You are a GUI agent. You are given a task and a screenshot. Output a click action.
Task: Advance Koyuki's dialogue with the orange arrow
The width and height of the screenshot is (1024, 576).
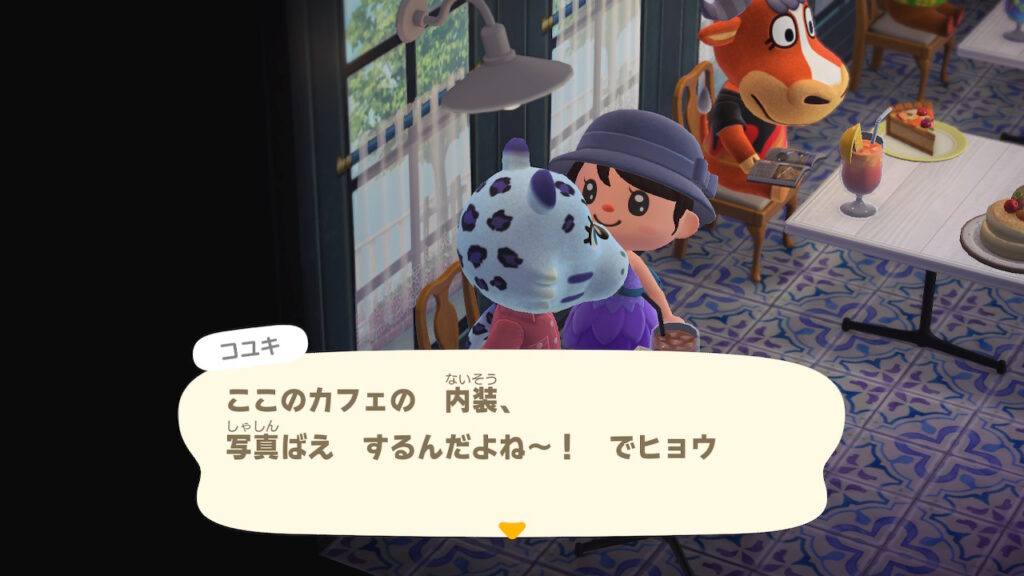tap(511, 530)
